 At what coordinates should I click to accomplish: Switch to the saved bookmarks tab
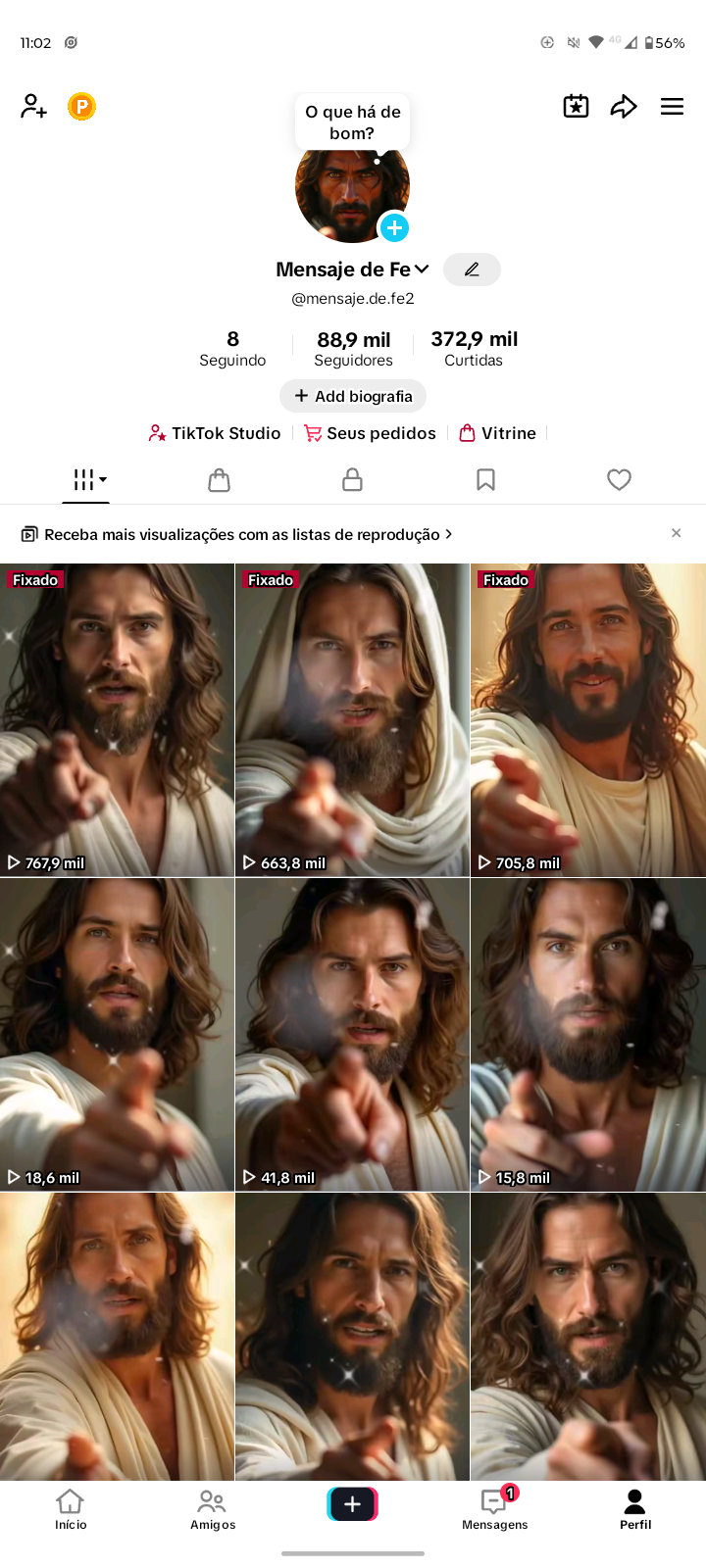click(485, 479)
